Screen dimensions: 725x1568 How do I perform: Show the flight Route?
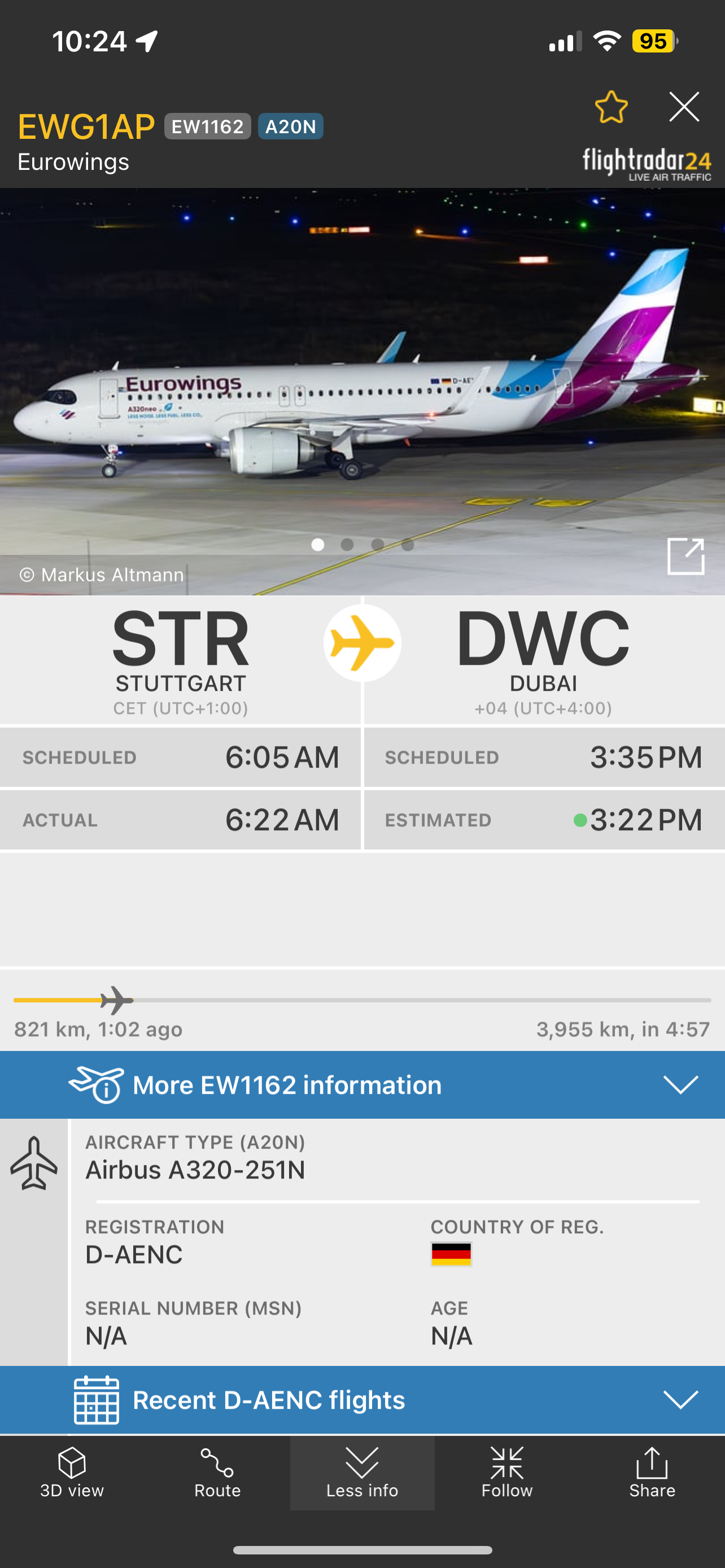[217, 1472]
